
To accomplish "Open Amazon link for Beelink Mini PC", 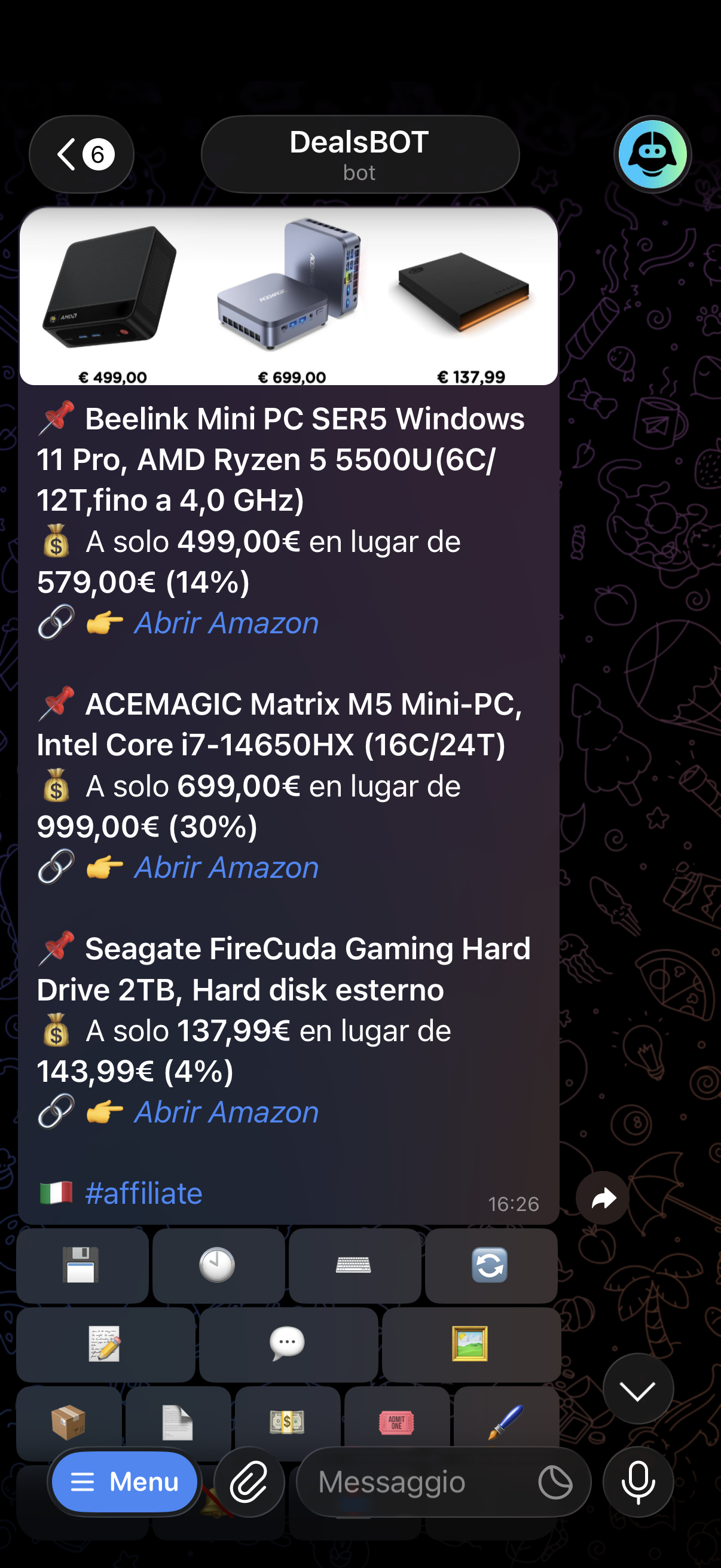I will 226,623.
